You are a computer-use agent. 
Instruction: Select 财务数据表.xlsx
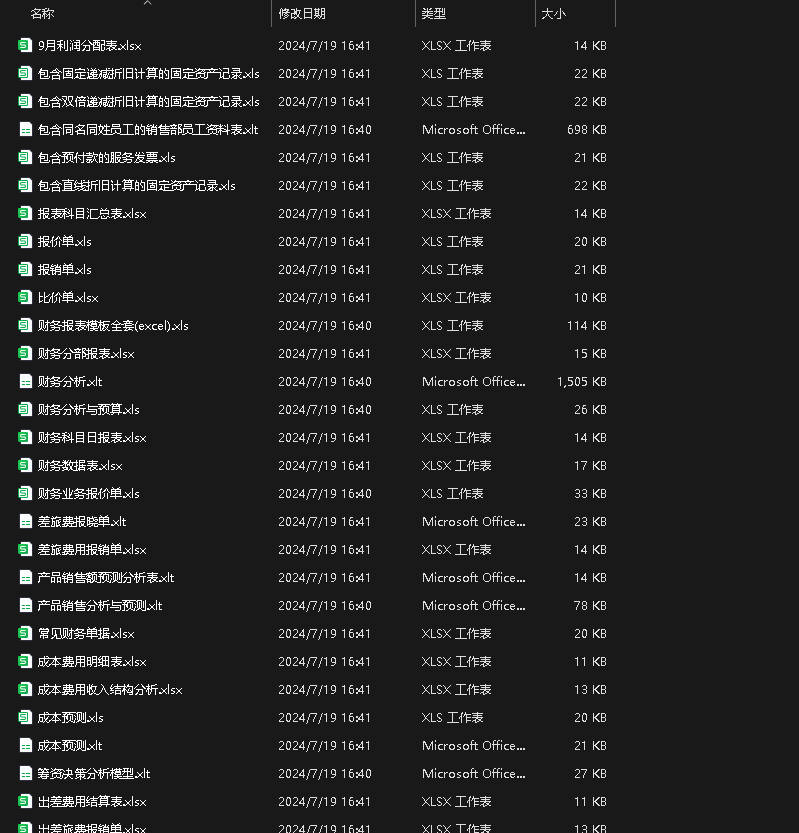[79, 466]
